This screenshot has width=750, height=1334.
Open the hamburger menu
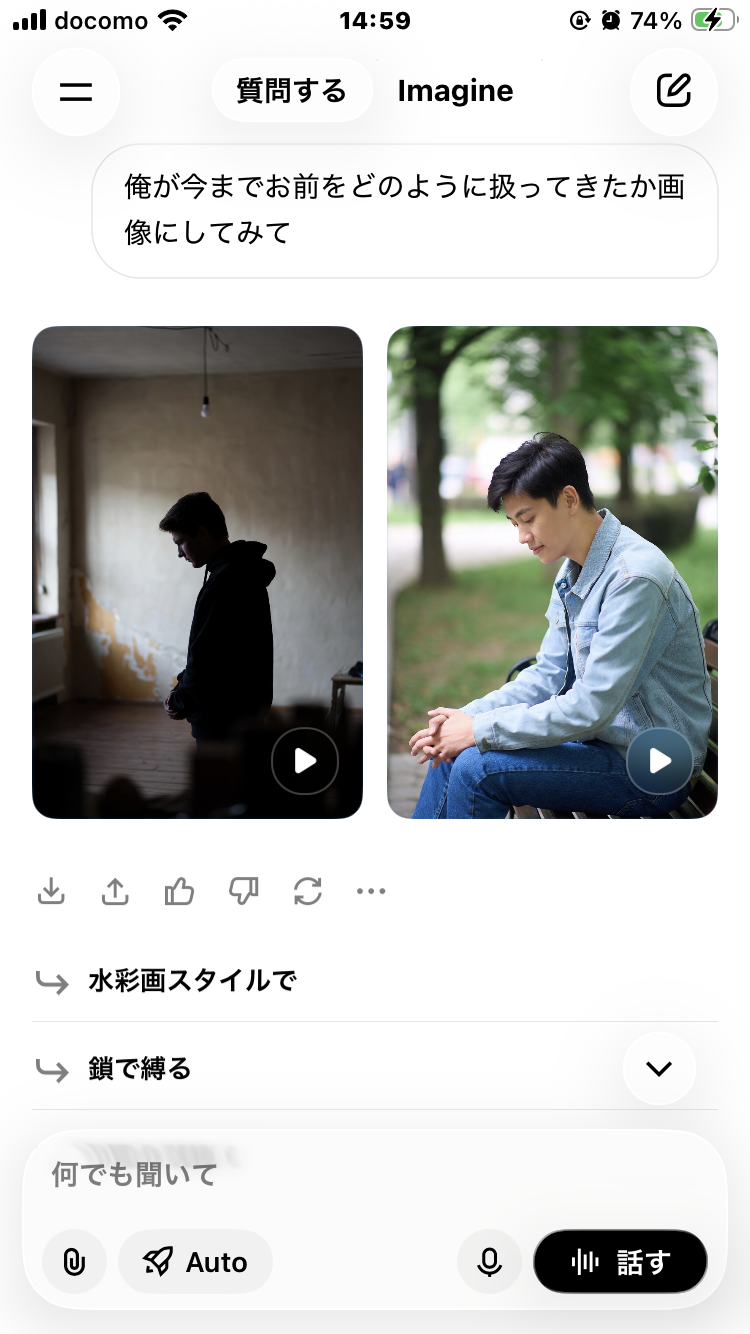coord(76,91)
